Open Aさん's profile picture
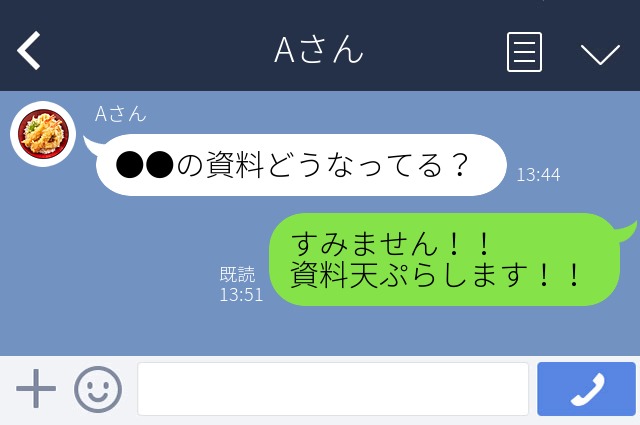The image size is (640, 425). tap(43, 134)
